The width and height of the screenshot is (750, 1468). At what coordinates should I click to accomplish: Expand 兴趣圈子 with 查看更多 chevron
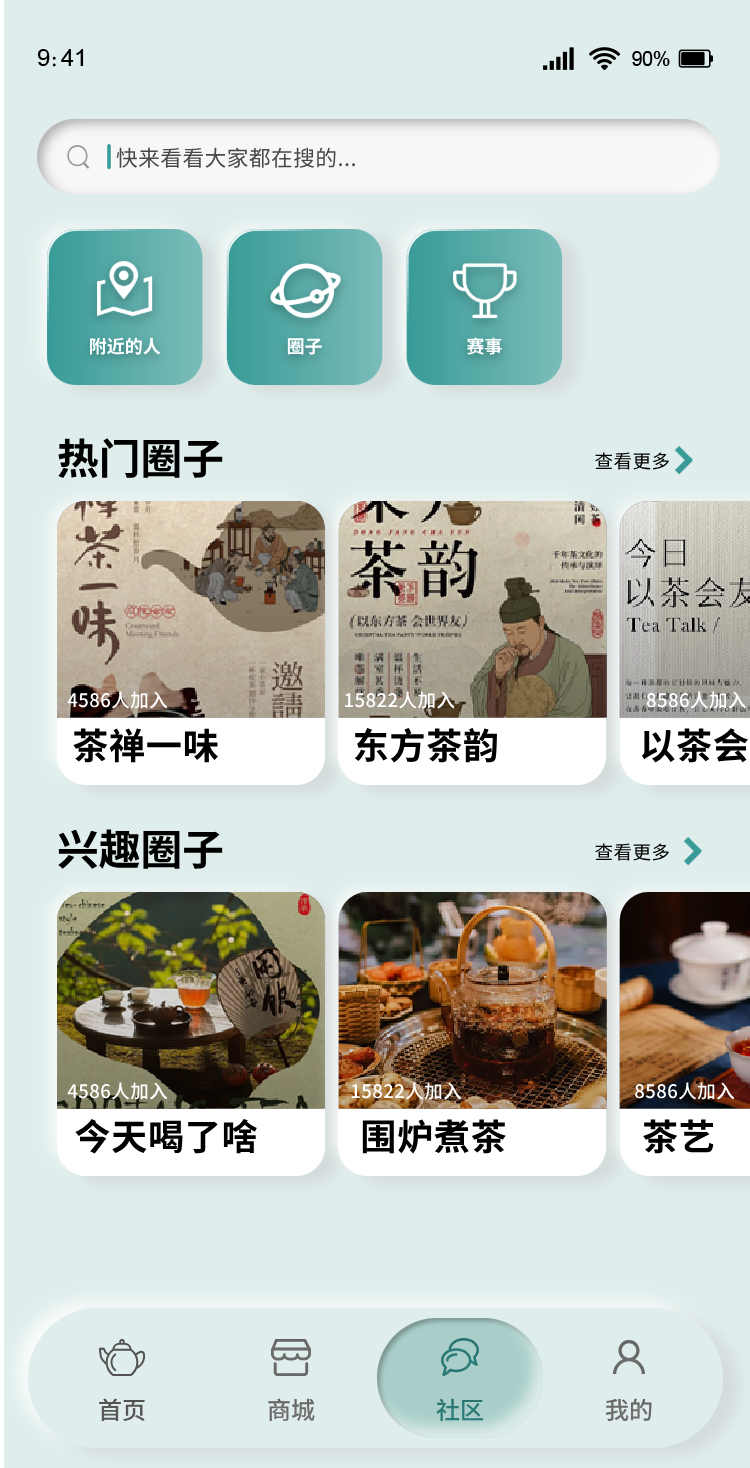[x=691, y=852]
